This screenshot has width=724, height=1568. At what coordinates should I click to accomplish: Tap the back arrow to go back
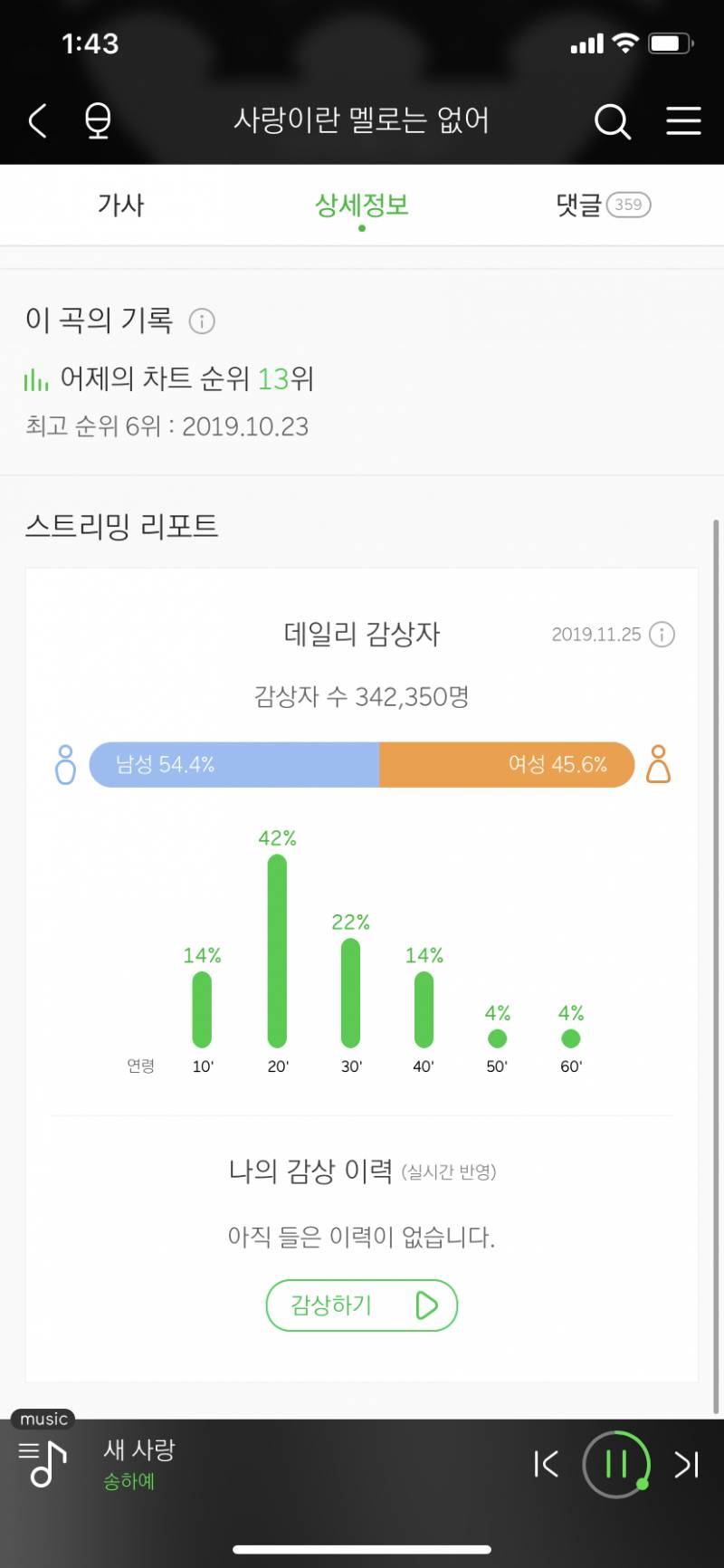[x=36, y=120]
